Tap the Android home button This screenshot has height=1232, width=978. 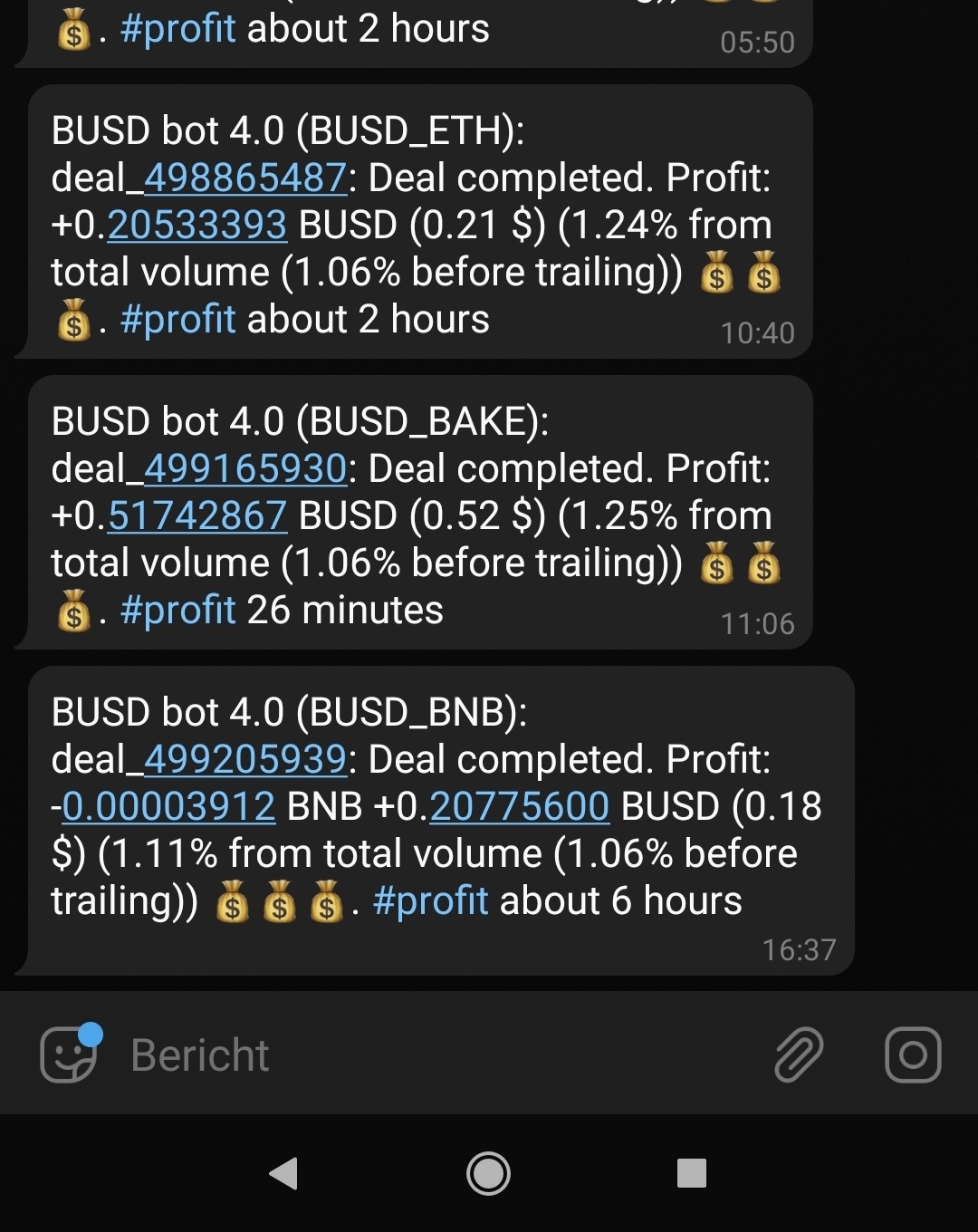click(488, 1173)
